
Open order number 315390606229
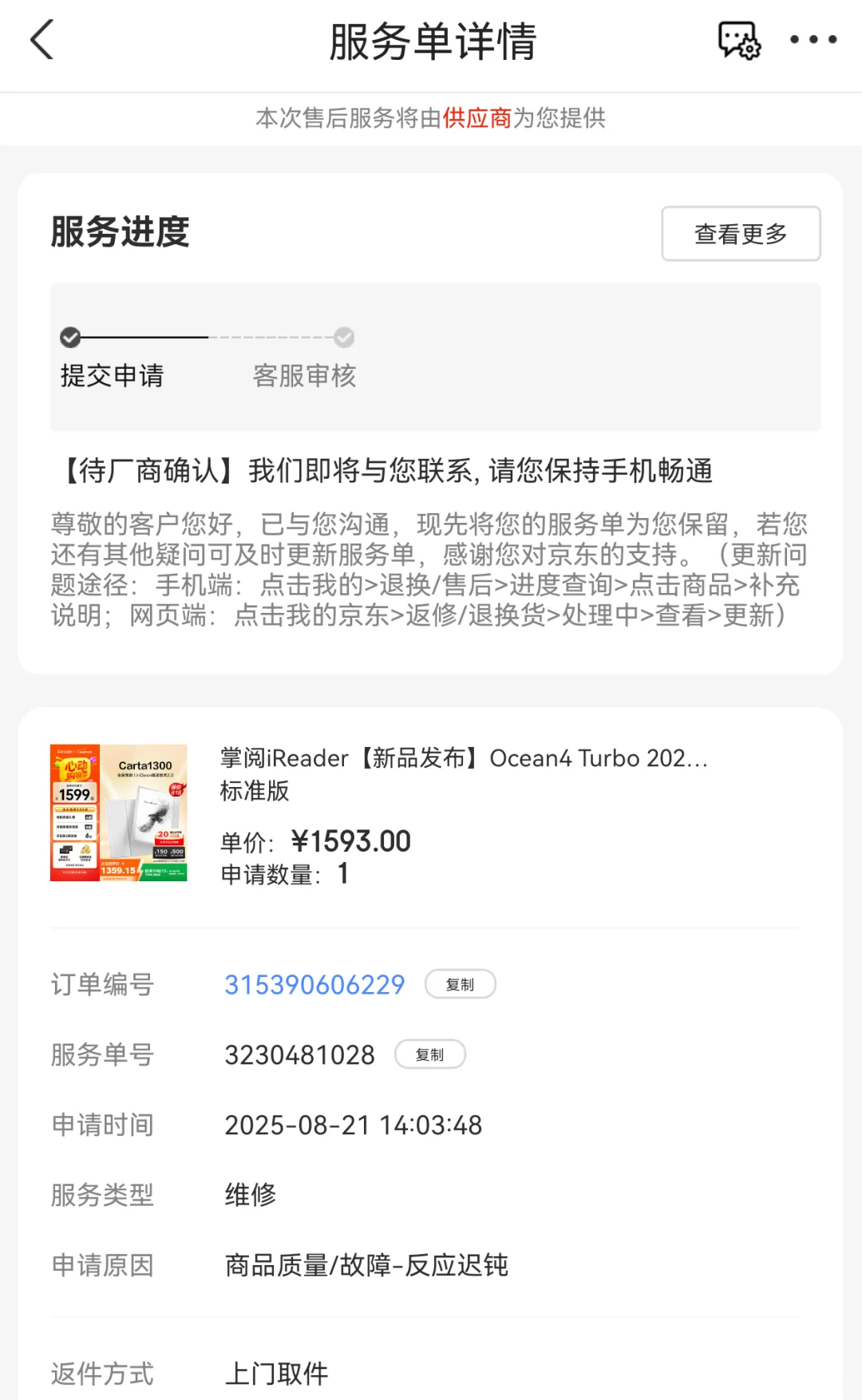[314, 984]
